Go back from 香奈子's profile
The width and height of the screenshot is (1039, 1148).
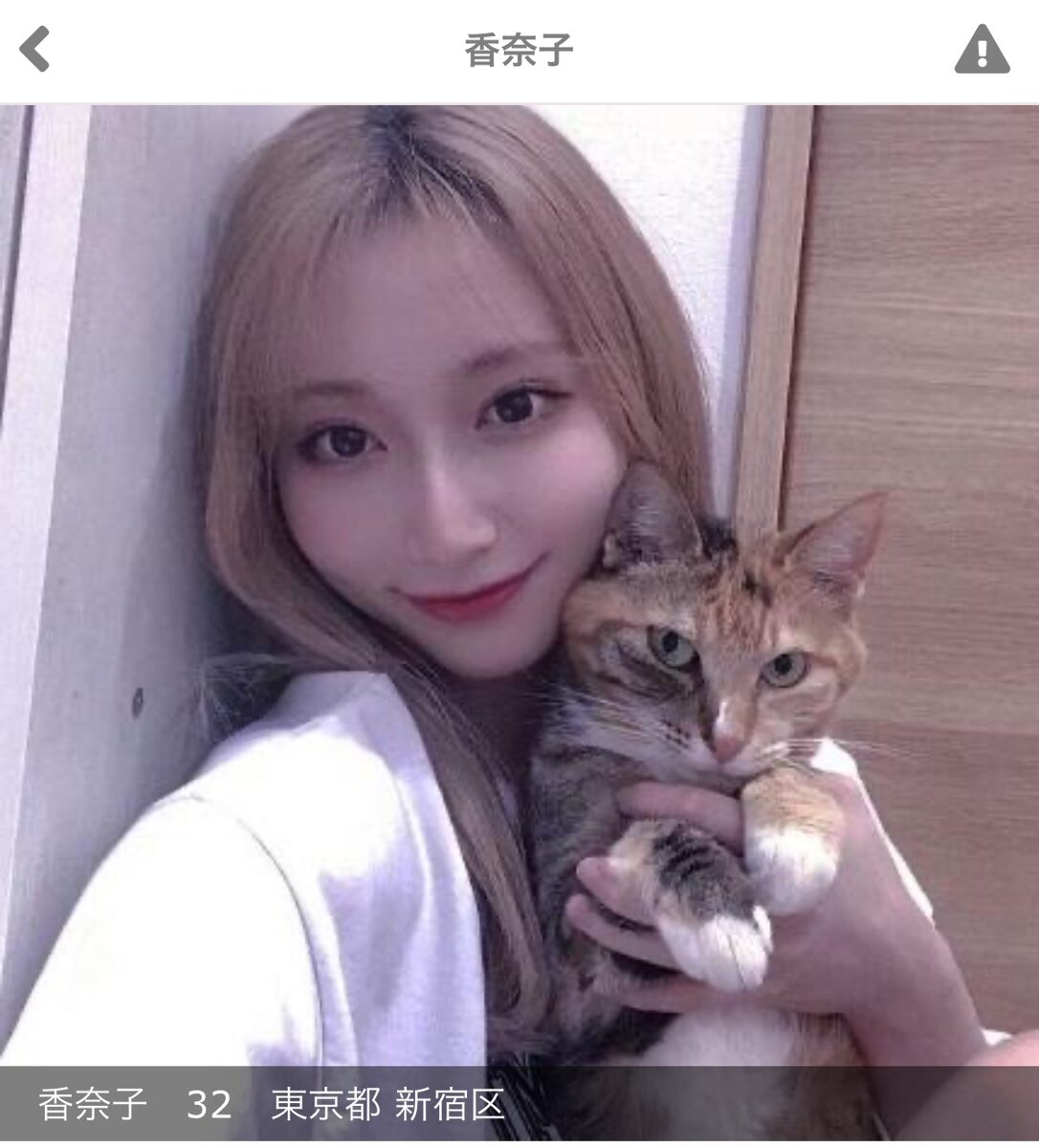pos(35,49)
